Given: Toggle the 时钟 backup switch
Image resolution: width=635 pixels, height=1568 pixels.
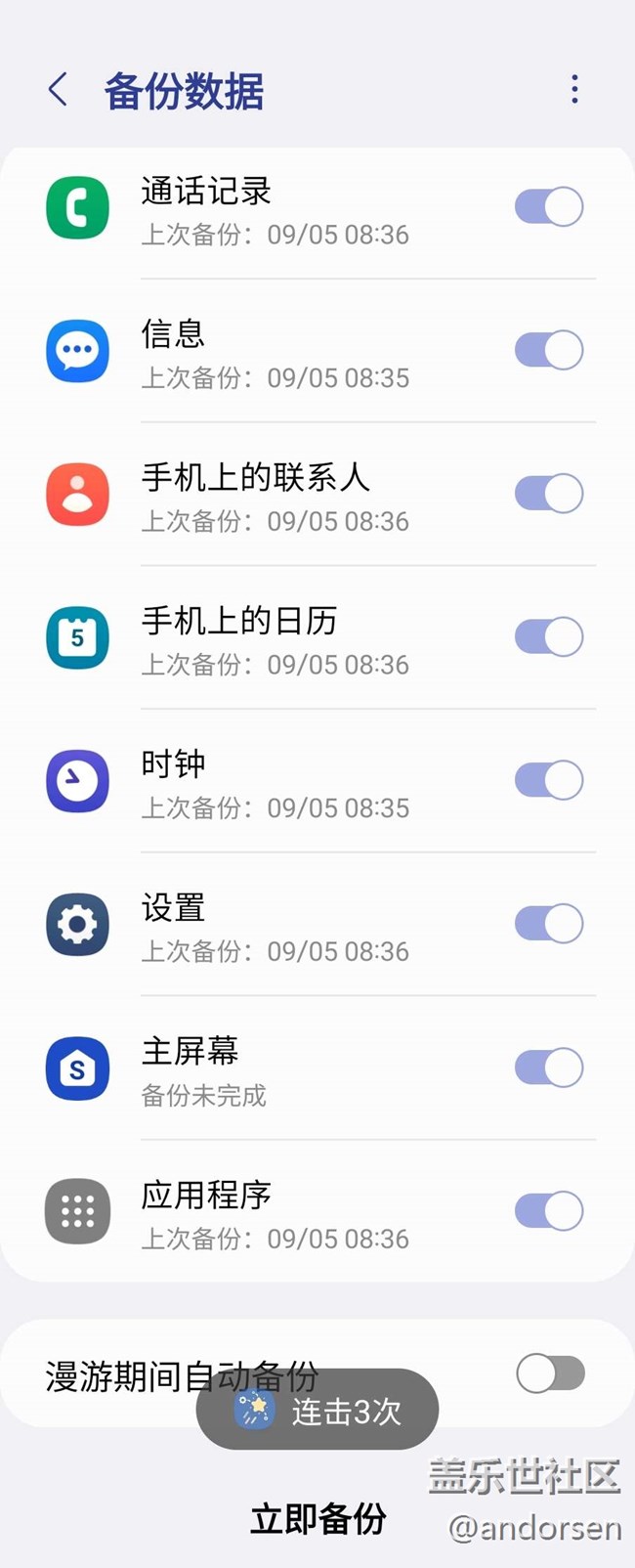Looking at the screenshot, I should pyautogui.click(x=549, y=780).
